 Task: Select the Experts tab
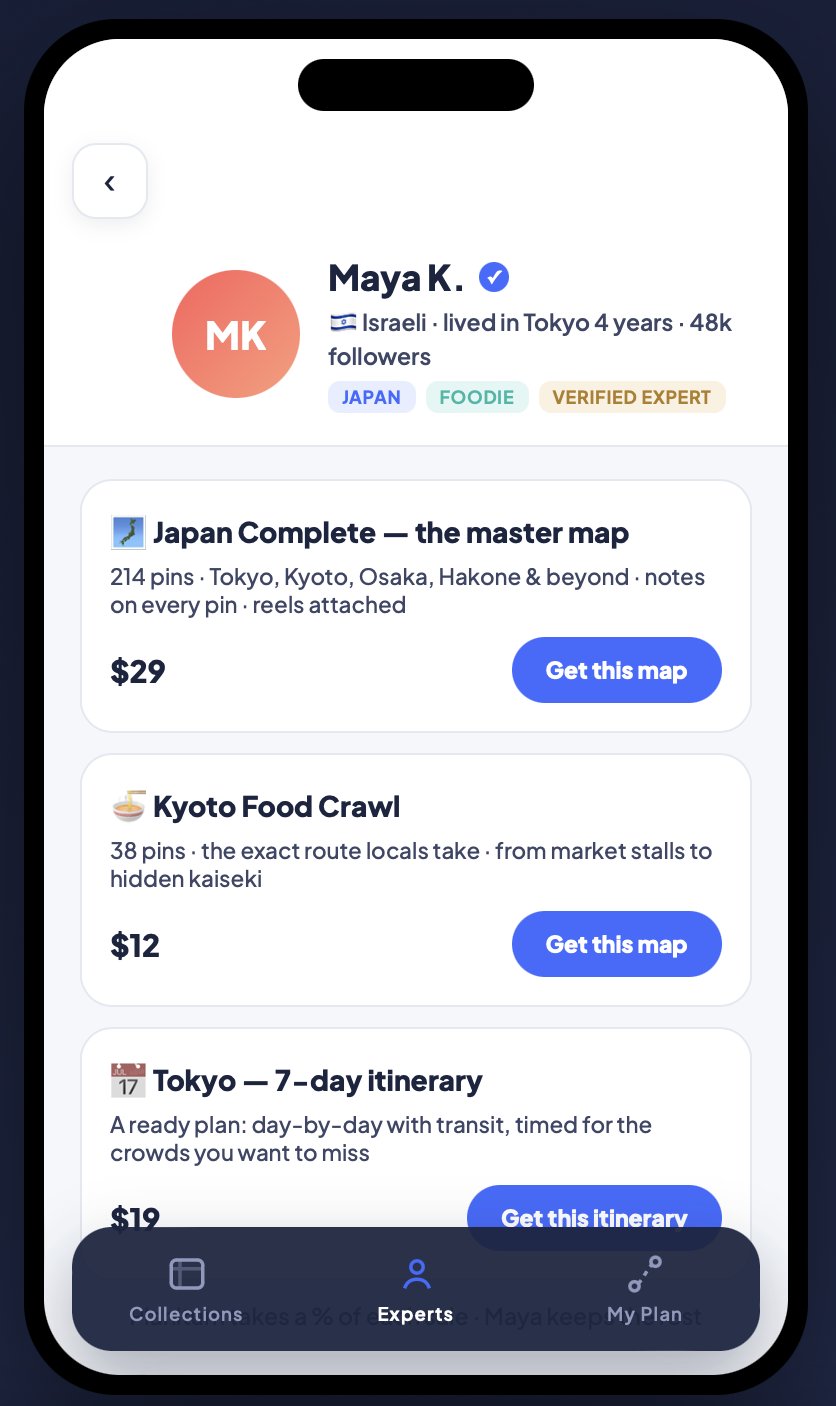pyautogui.click(x=416, y=1290)
